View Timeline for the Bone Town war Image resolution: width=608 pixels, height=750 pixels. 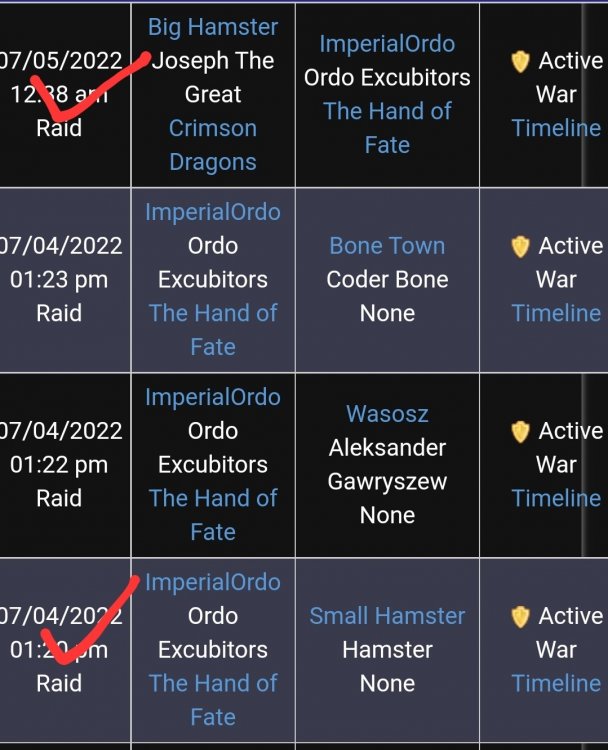[x=556, y=313]
